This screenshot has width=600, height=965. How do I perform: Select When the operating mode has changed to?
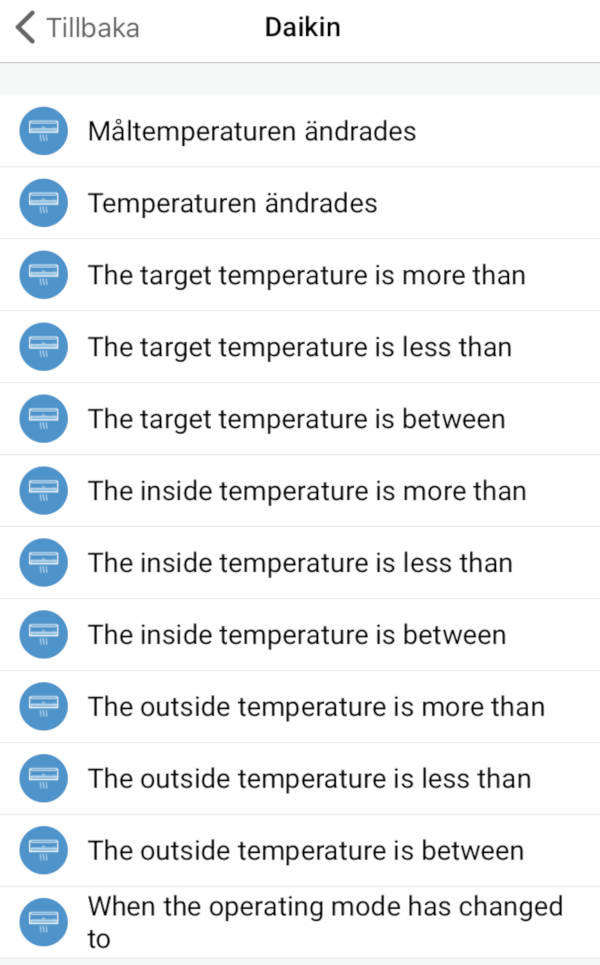click(x=300, y=922)
